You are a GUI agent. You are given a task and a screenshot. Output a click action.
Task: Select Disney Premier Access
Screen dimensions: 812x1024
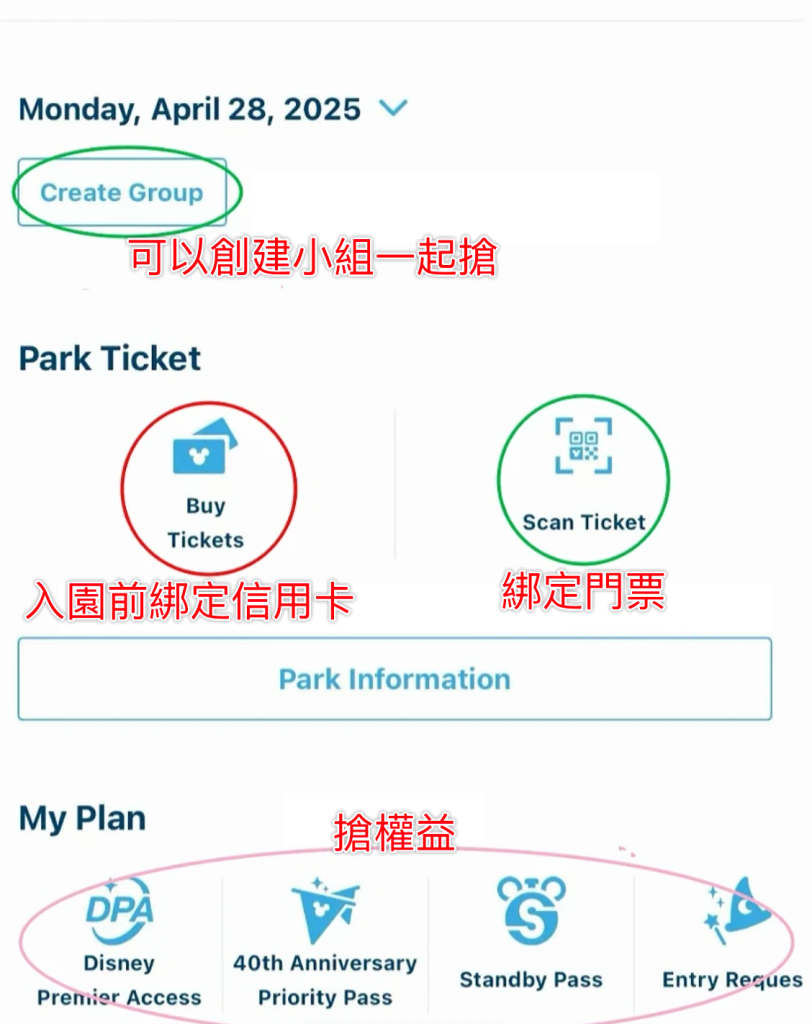click(119, 943)
